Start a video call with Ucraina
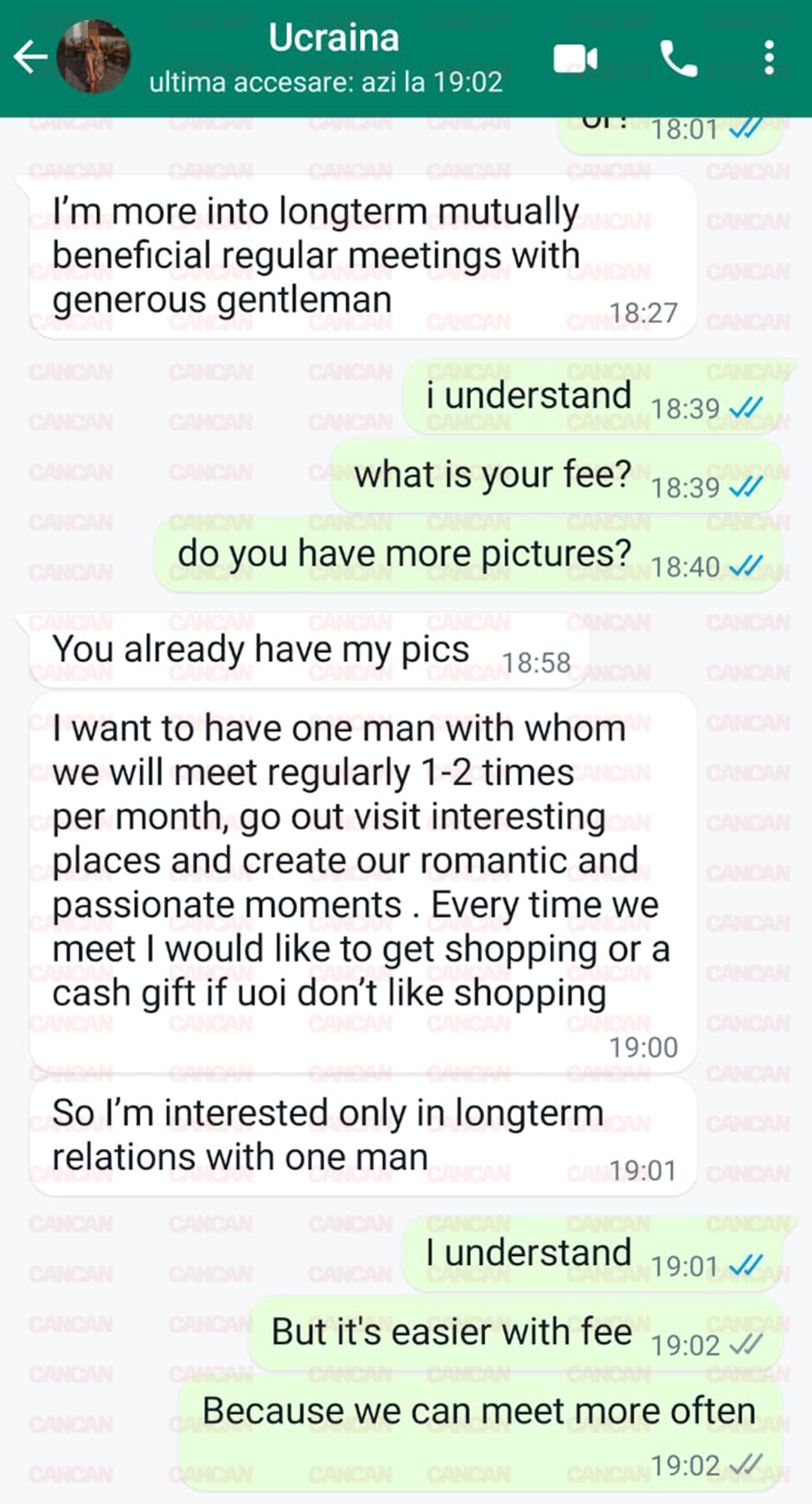812x1504 pixels. pos(575,59)
